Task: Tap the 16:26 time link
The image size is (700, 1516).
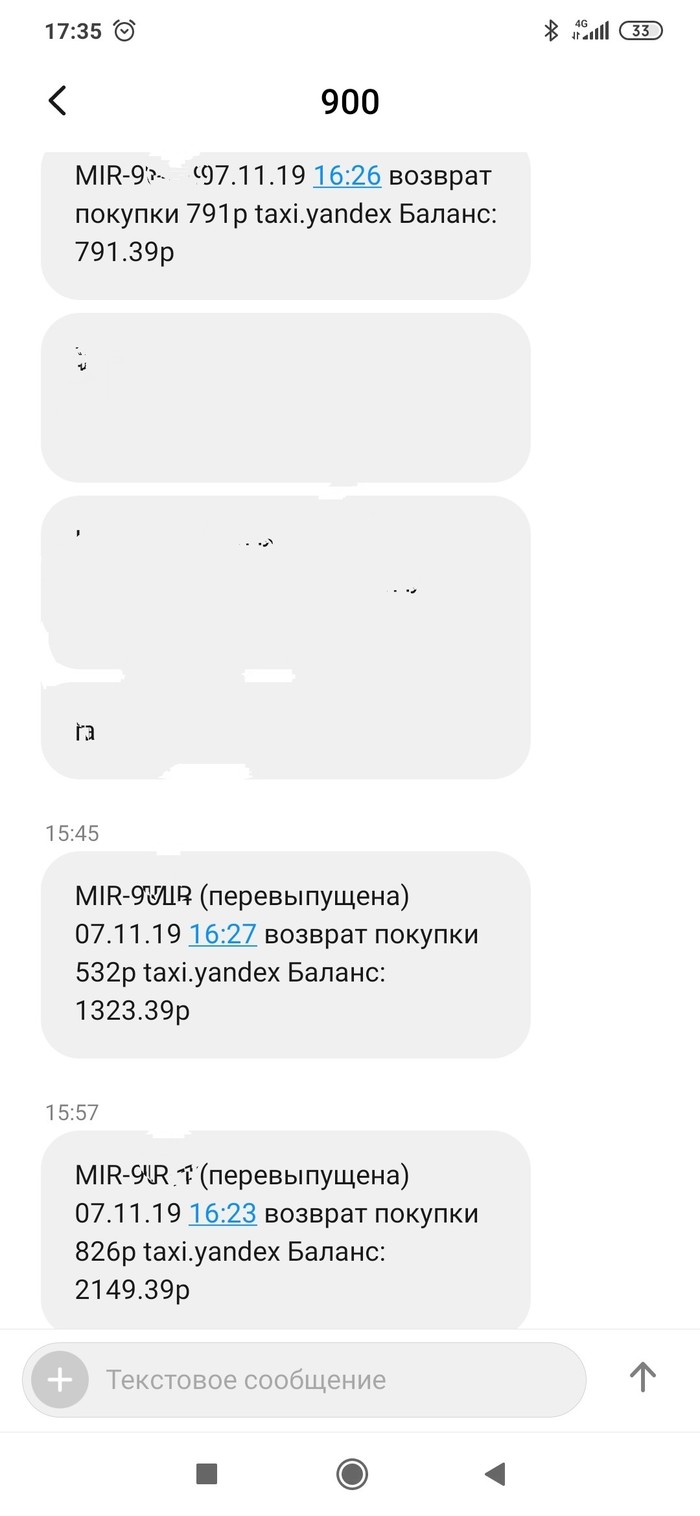Action: click(x=347, y=176)
